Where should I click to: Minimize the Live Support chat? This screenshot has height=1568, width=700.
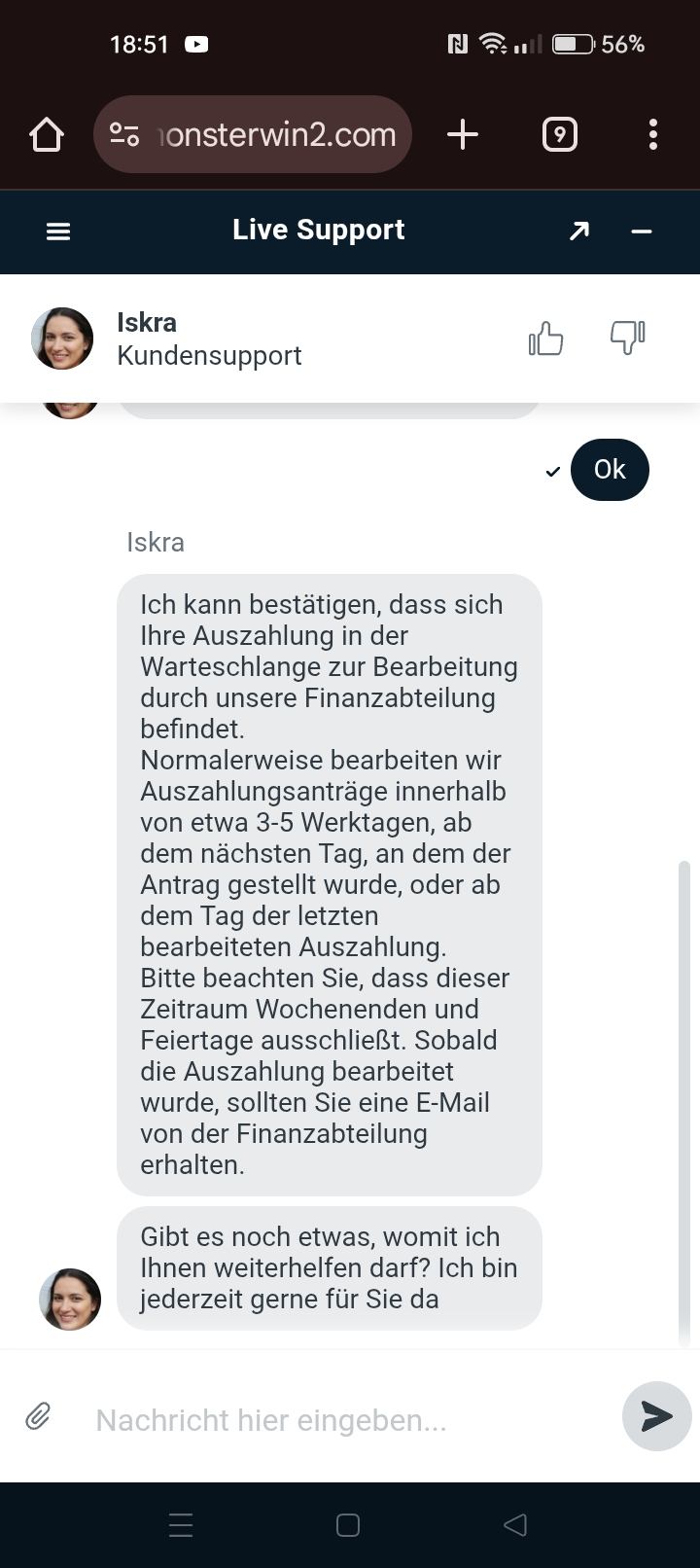point(642,232)
